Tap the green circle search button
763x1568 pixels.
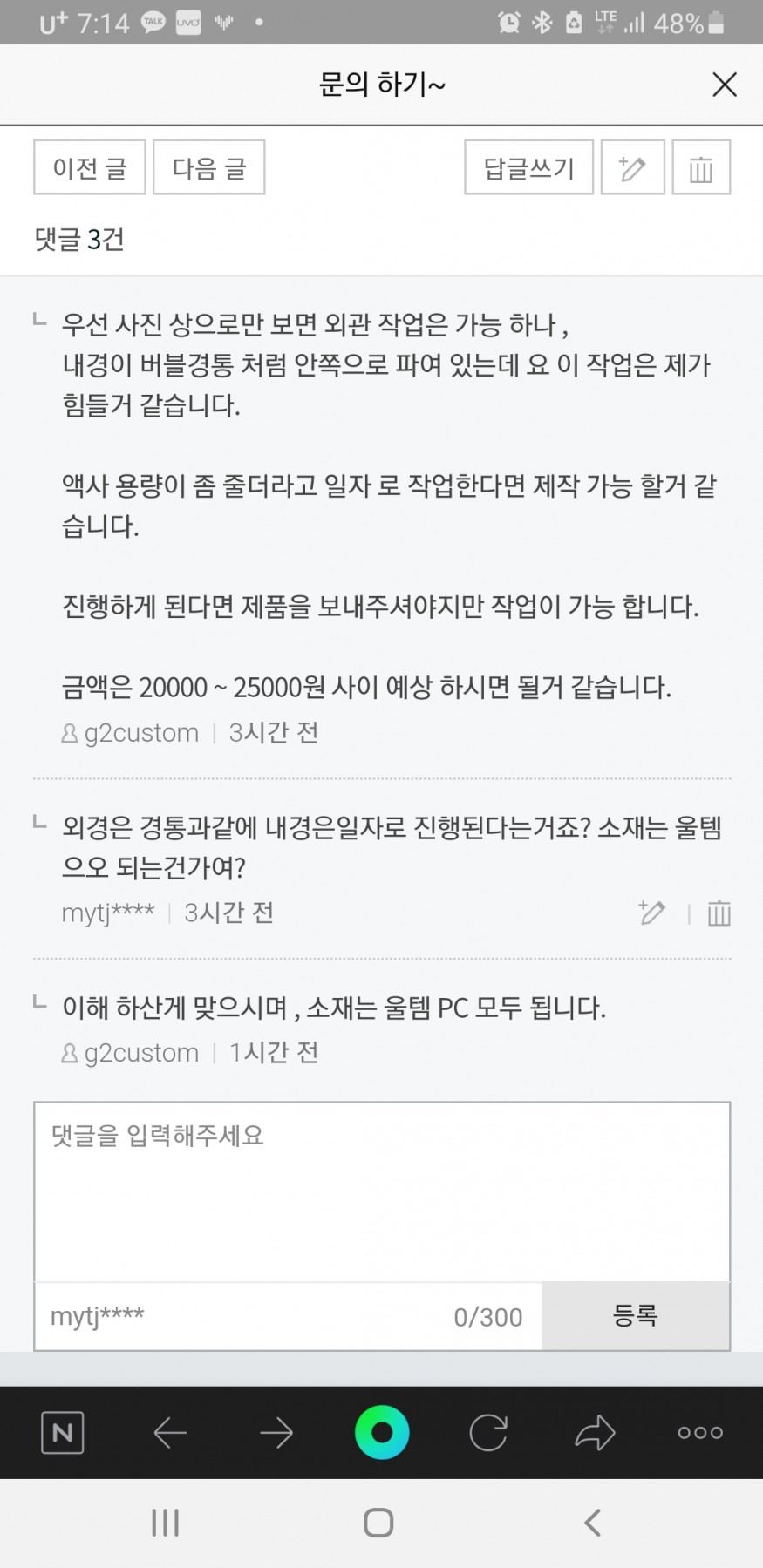[382, 1432]
